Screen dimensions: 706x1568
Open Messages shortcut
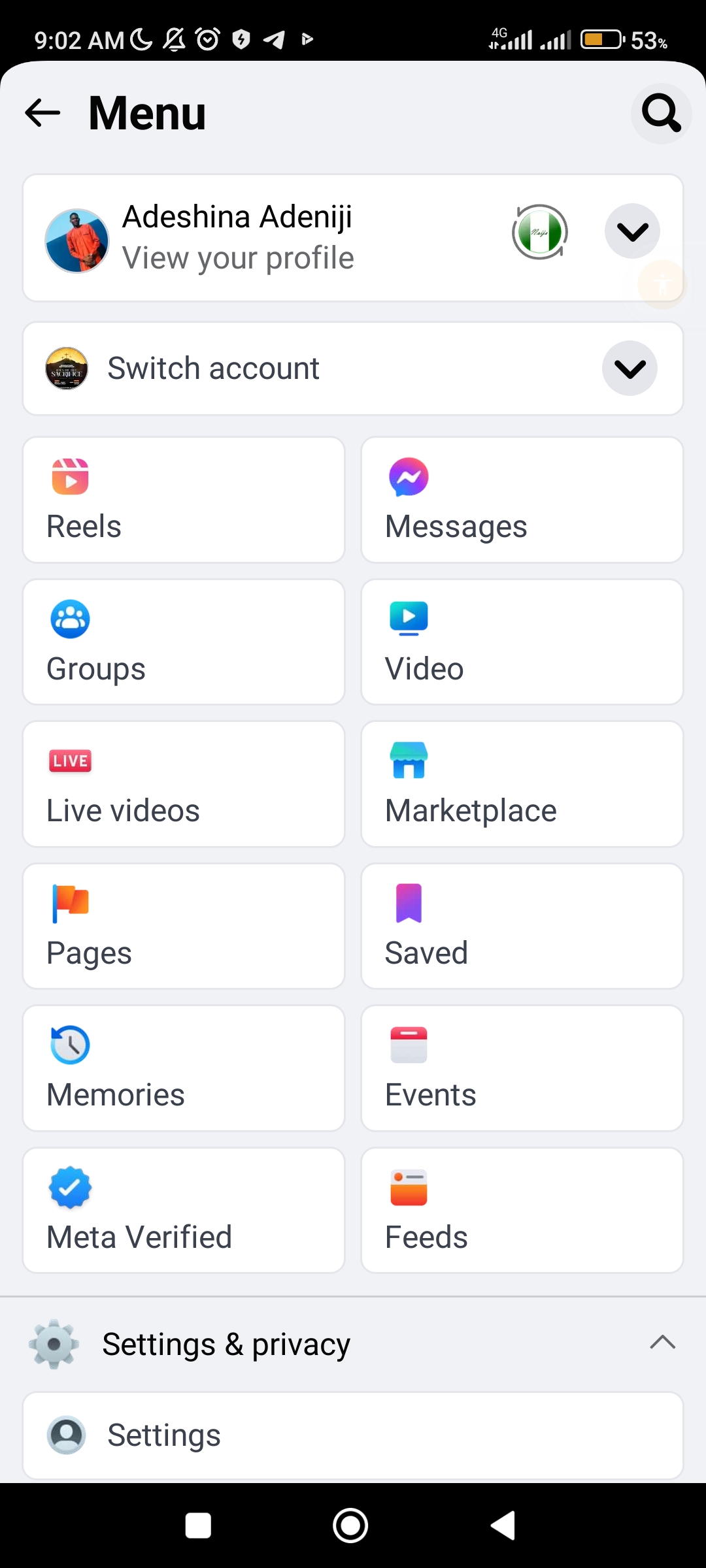(522, 500)
